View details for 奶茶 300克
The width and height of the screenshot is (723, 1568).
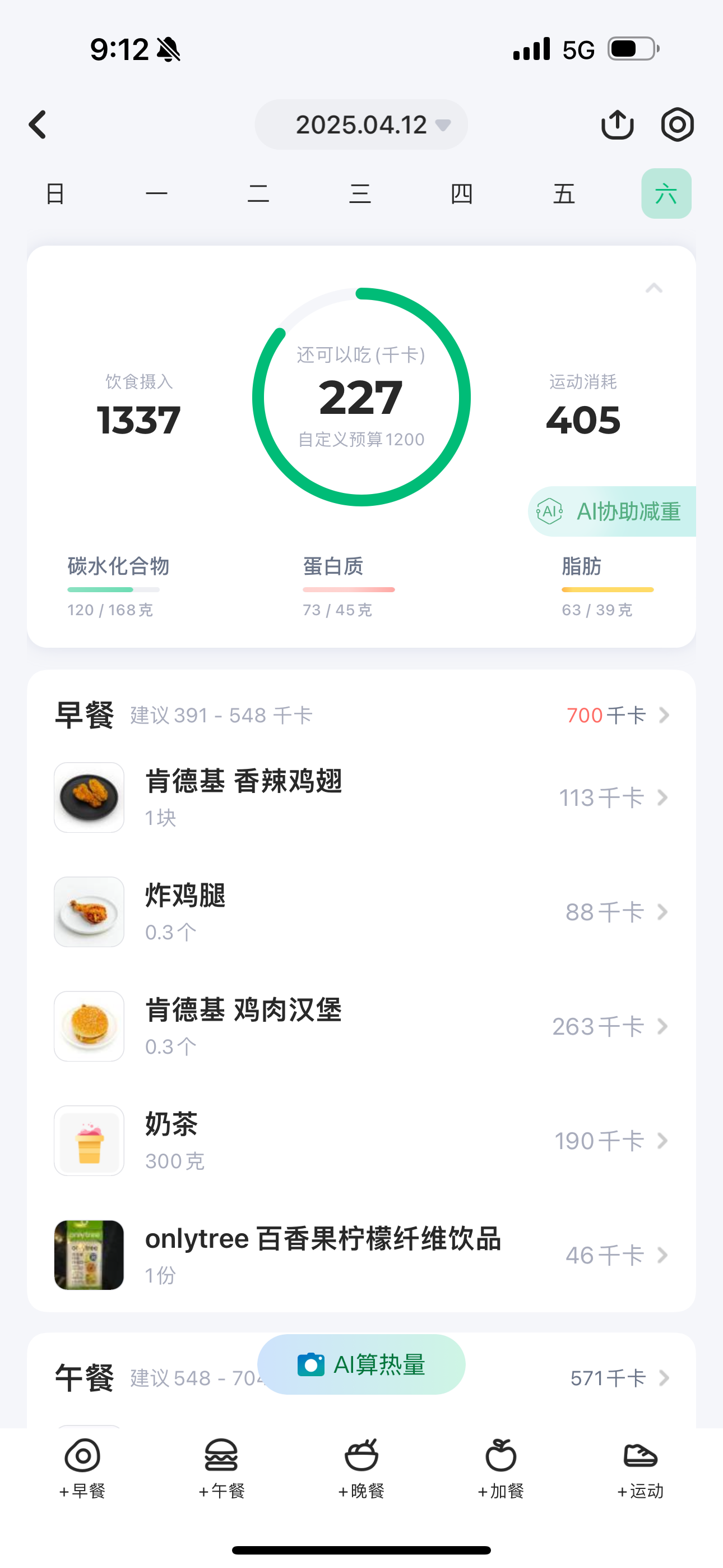tap(361, 1141)
